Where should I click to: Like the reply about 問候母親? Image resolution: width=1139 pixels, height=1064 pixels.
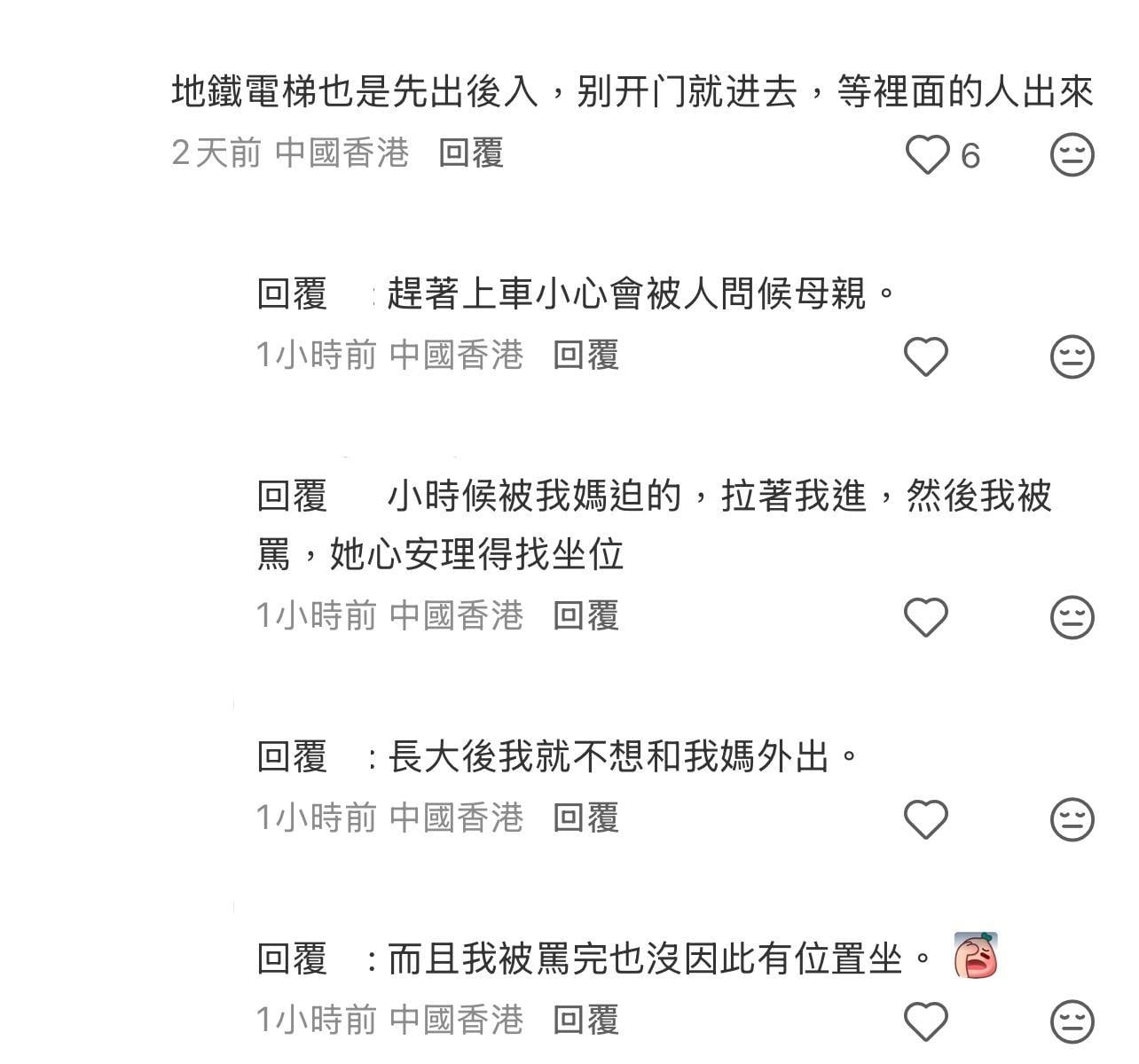(x=926, y=356)
